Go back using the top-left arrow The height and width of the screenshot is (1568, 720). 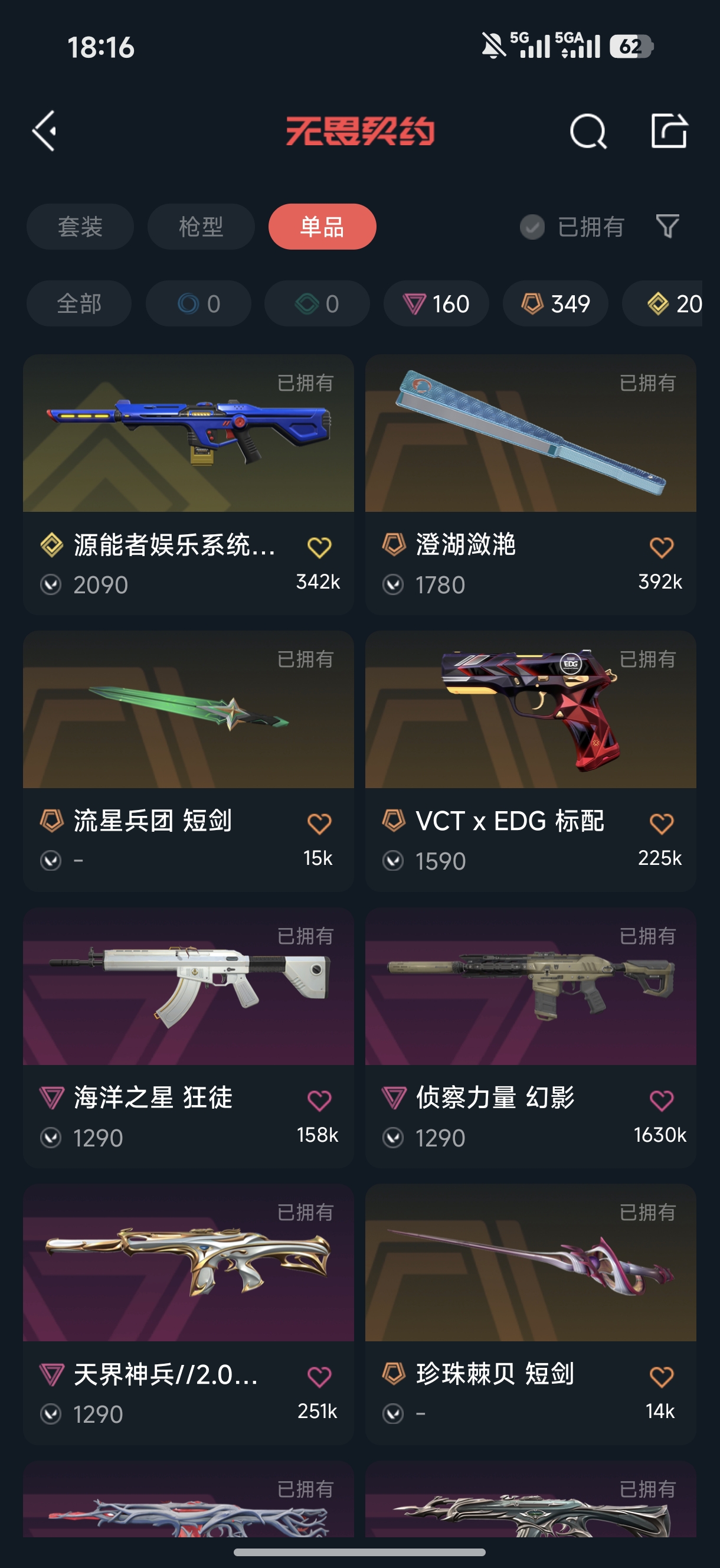click(x=45, y=131)
